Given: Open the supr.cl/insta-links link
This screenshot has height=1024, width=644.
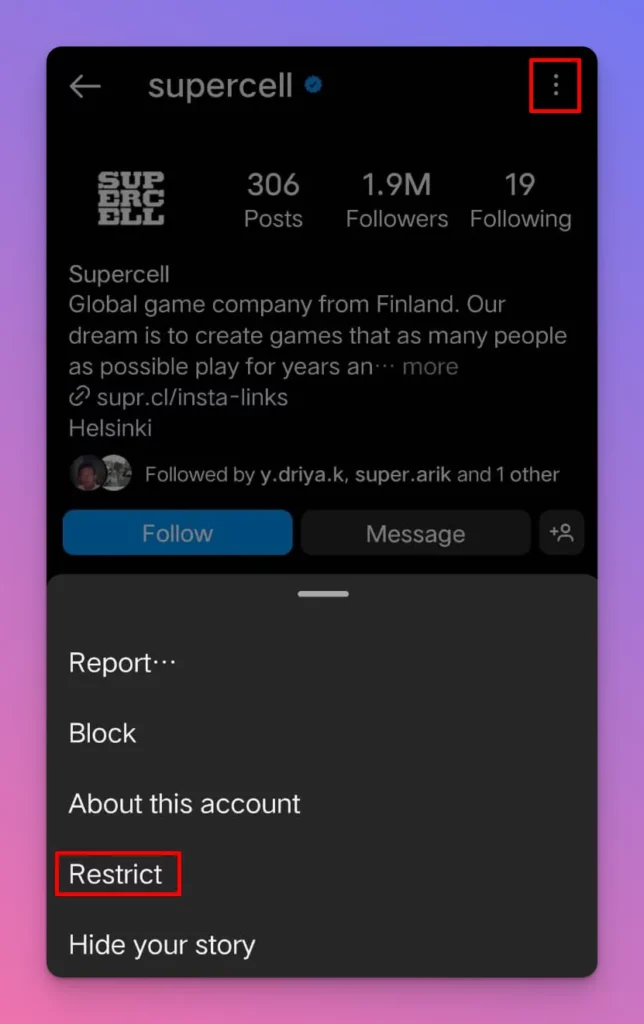Looking at the screenshot, I should coord(190,397).
